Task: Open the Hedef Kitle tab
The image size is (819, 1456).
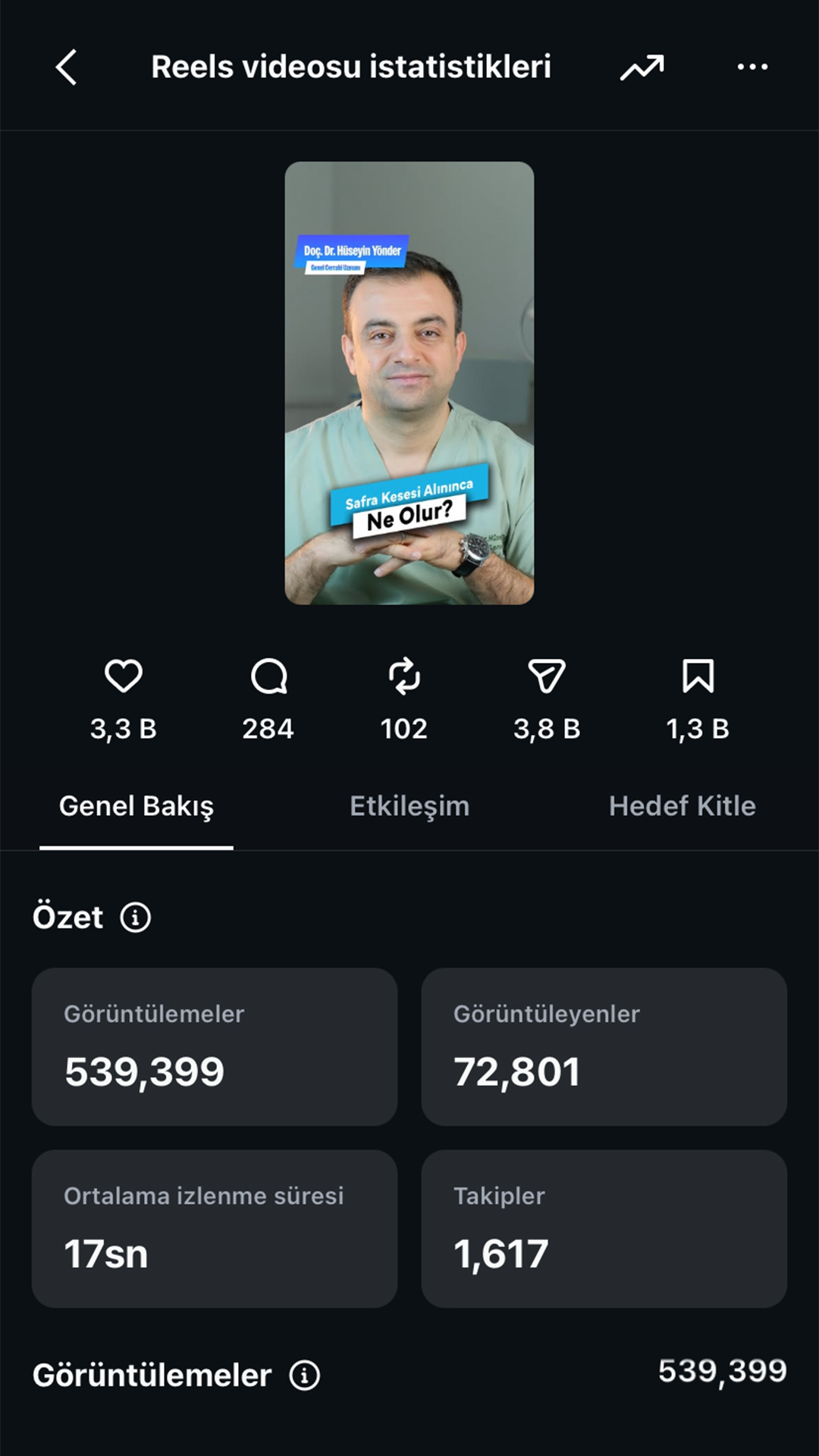Action: 680,806
